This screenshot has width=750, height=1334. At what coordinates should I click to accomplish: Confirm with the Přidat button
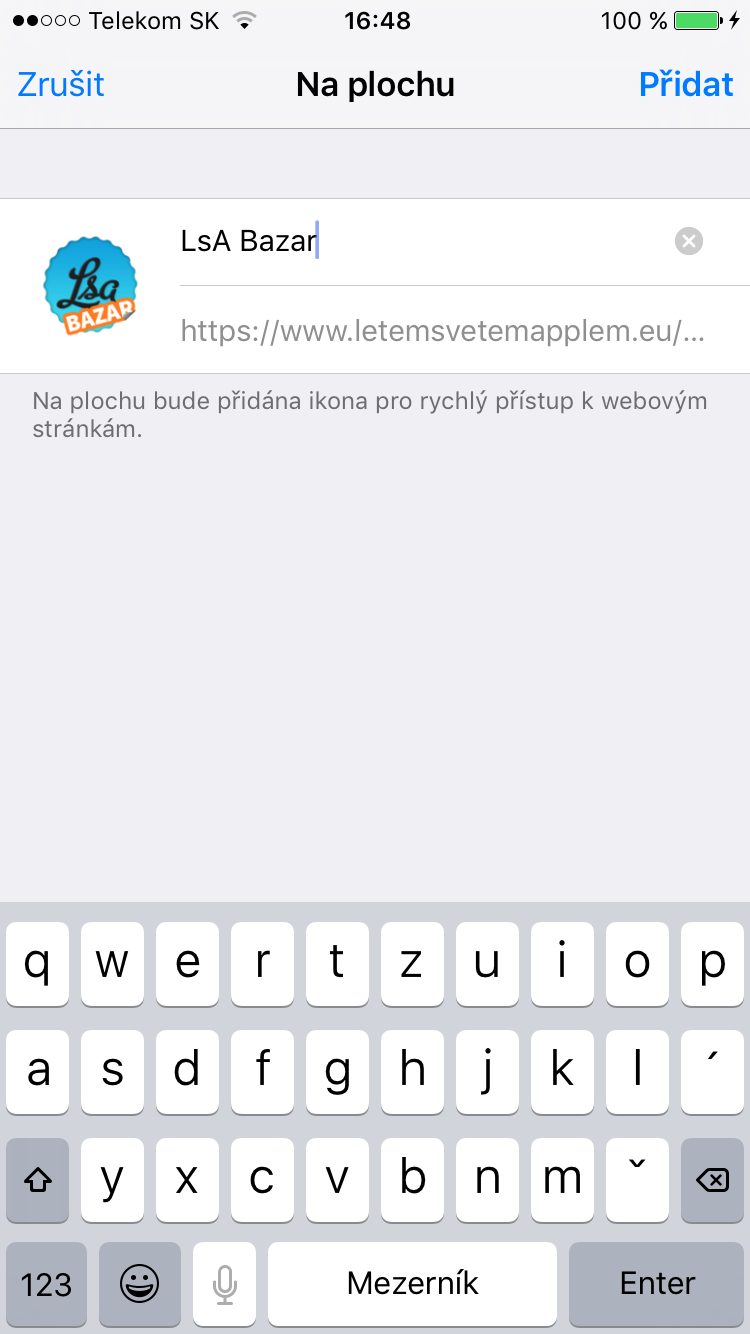[686, 85]
